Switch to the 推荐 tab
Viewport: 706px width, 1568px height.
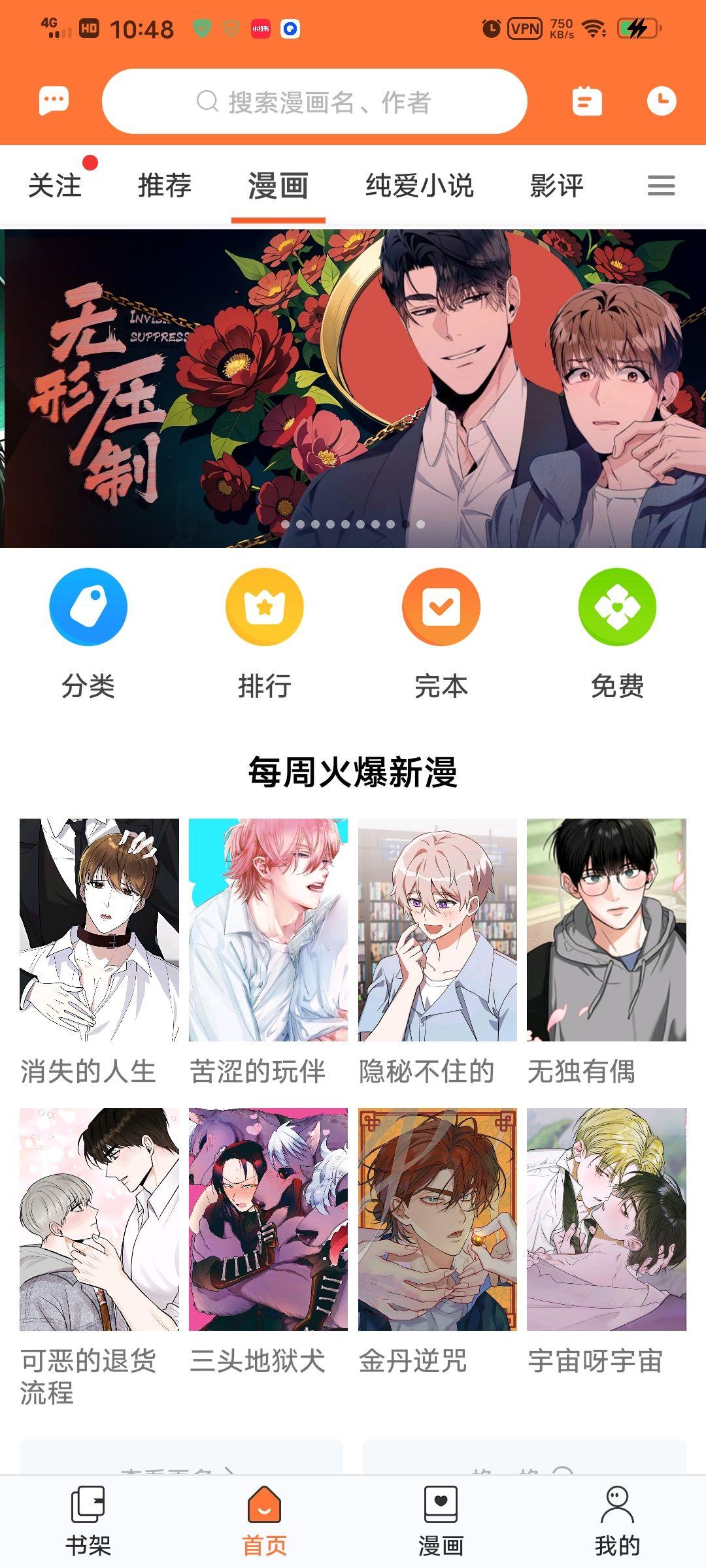[162, 186]
